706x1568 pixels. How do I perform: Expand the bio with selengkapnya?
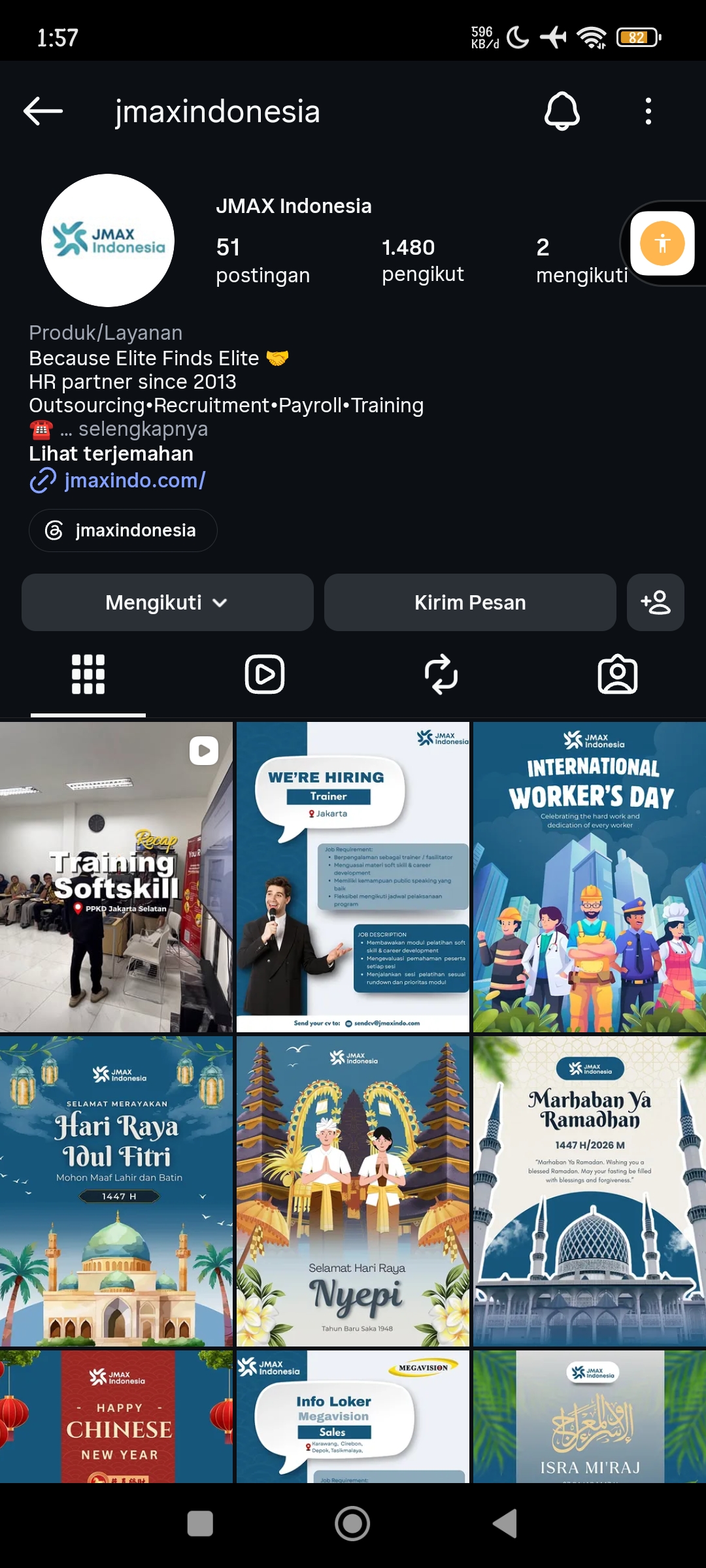143,429
